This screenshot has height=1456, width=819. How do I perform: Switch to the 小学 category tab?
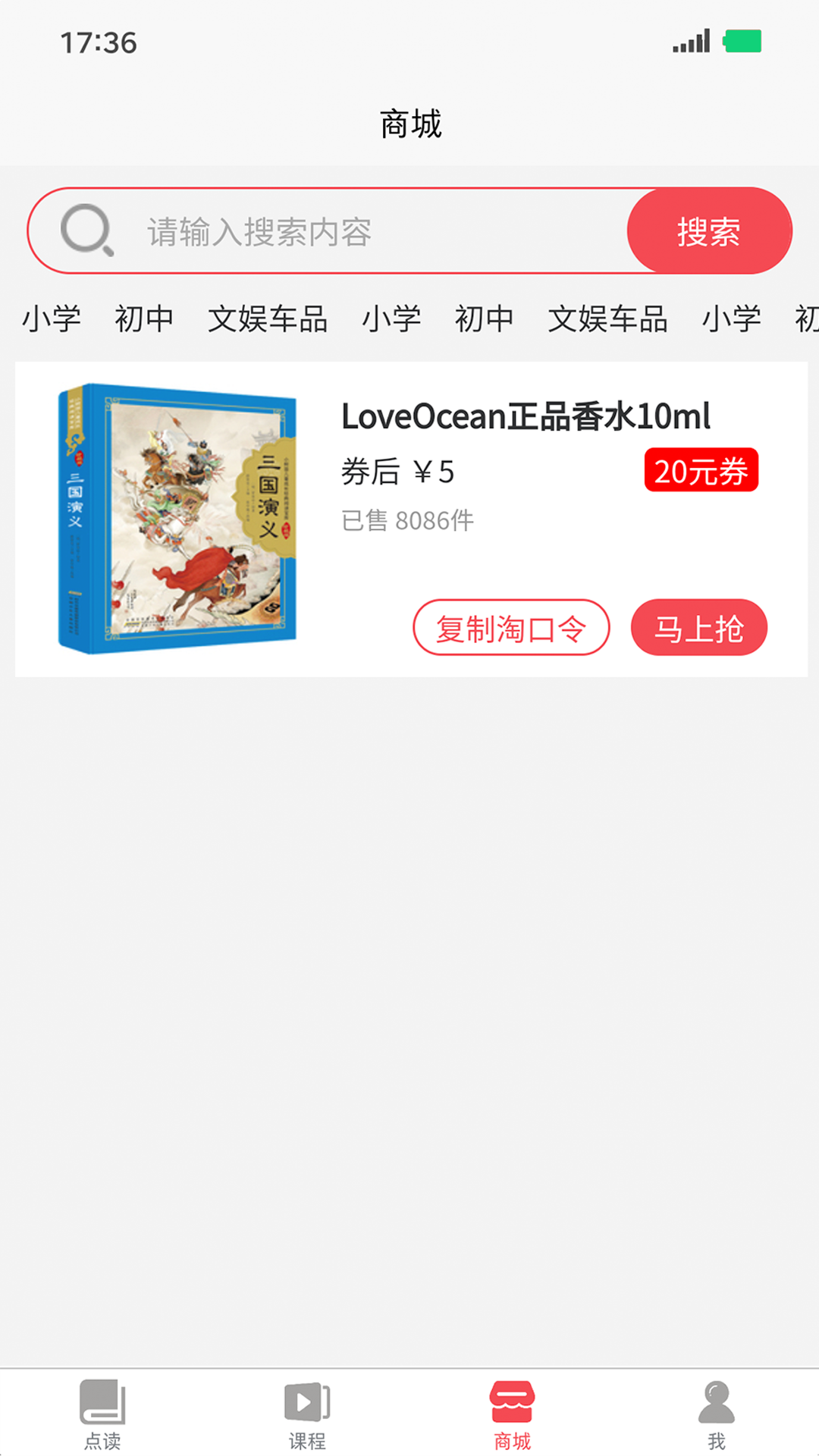[x=52, y=318]
